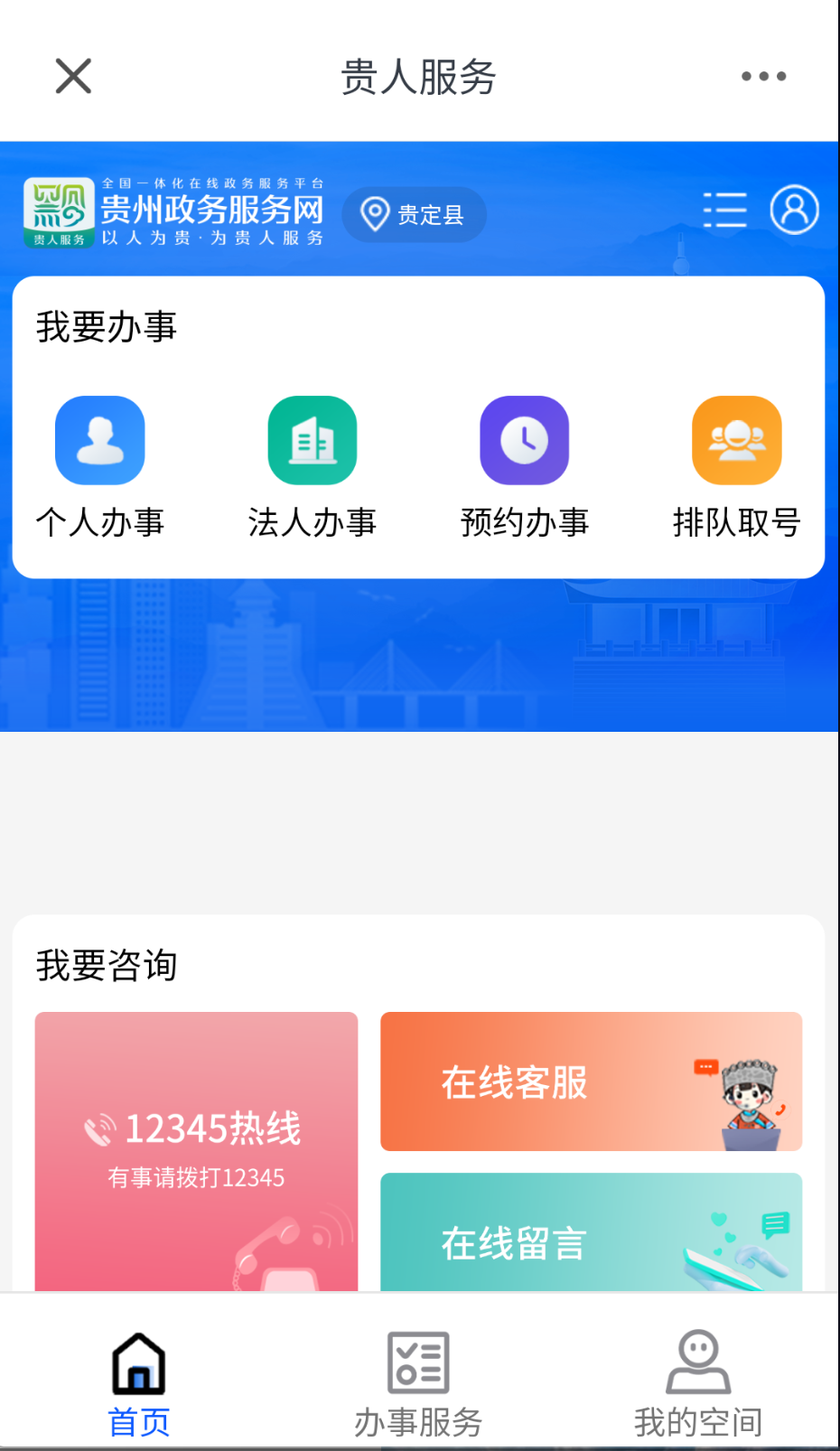This screenshot has height=1451, width=840.
Task: Click the location pin icon for 贵定县
Action: point(376,214)
